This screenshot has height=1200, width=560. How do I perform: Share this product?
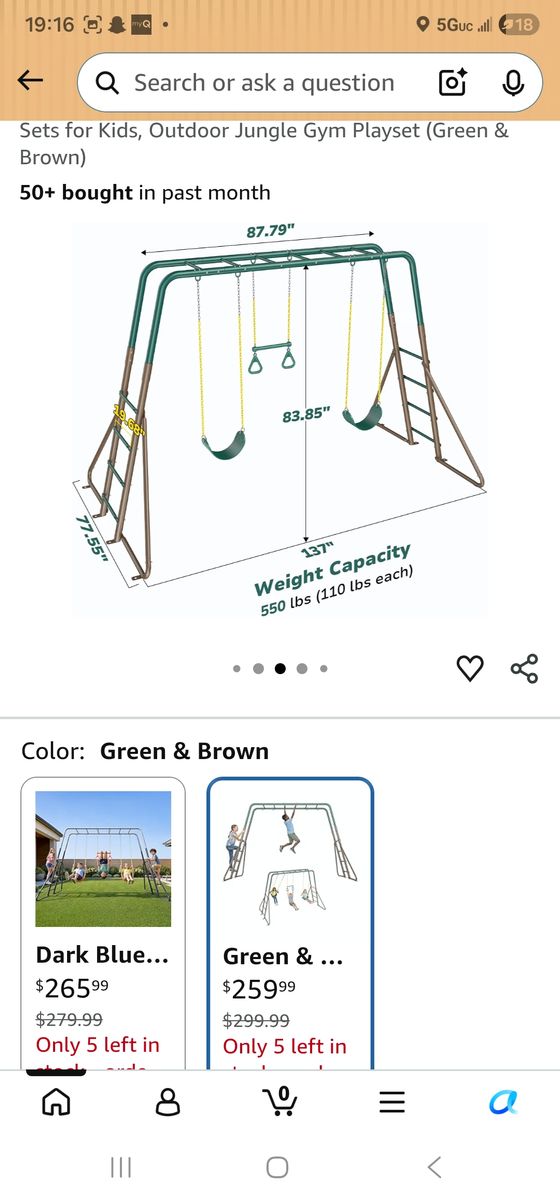pyautogui.click(x=524, y=668)
